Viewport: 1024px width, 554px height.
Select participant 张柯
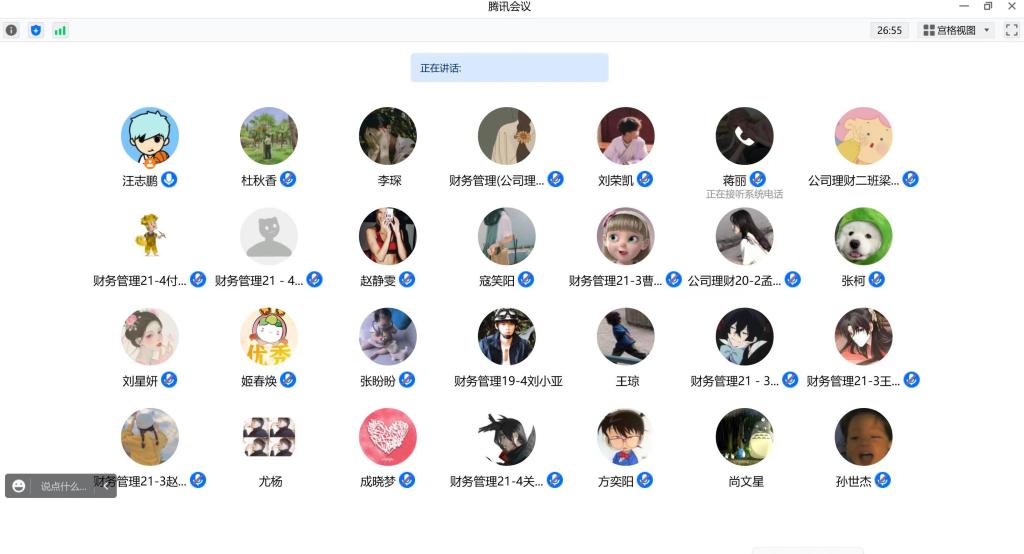[863, 236]
